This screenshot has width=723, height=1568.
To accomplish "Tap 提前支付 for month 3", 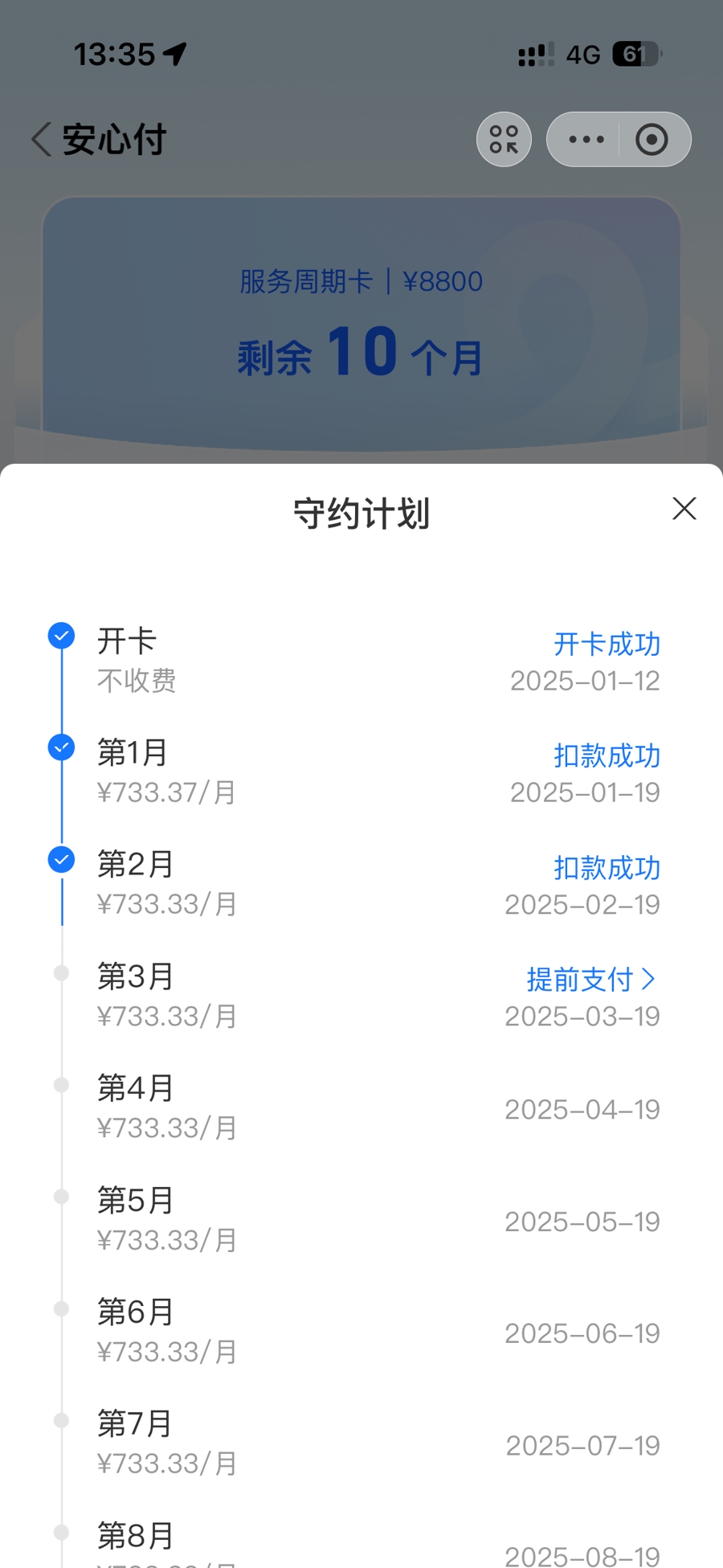I will pyautogui.click(x=590, y=979).
